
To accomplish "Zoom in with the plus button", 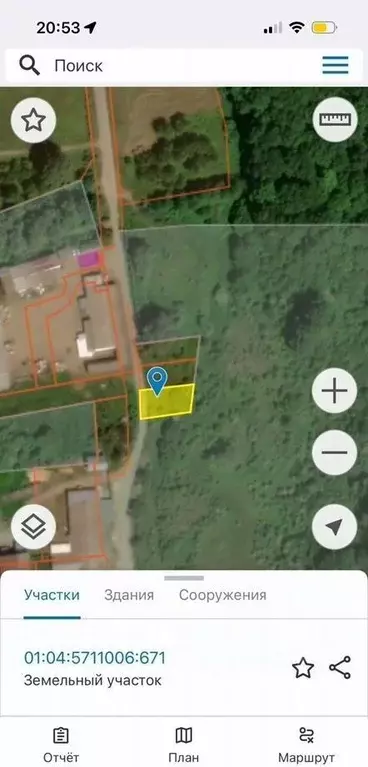I will click(x=335, y=391).
